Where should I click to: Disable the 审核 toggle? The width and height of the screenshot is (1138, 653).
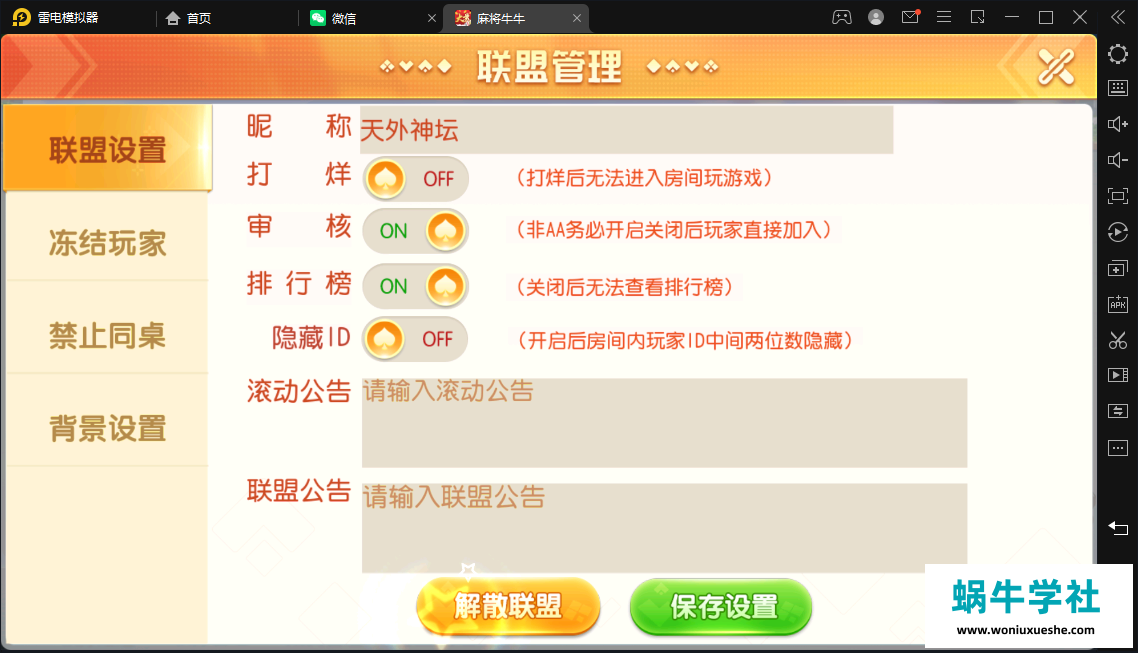tap(415, 231)
